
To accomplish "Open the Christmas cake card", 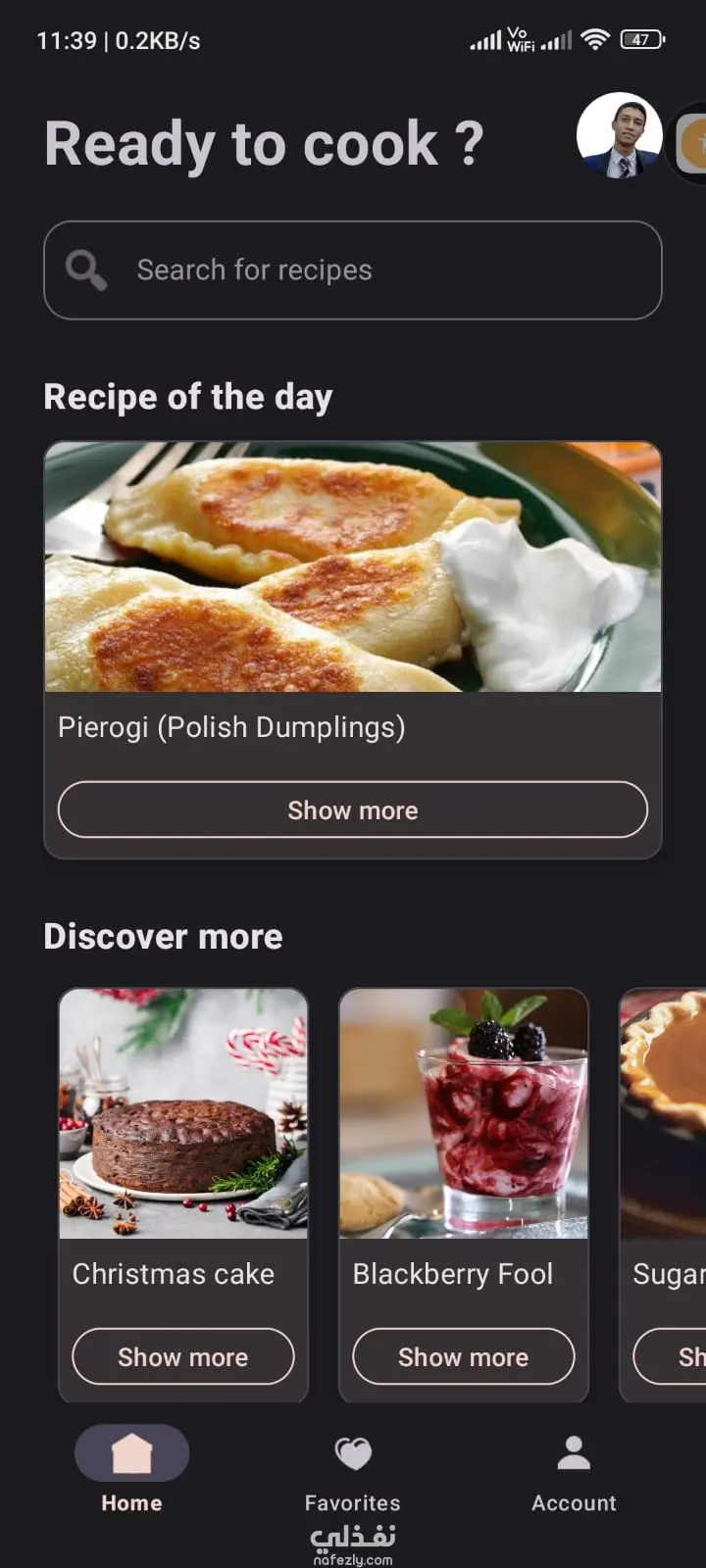I will pyautogui.click(x=183, y=1113).
